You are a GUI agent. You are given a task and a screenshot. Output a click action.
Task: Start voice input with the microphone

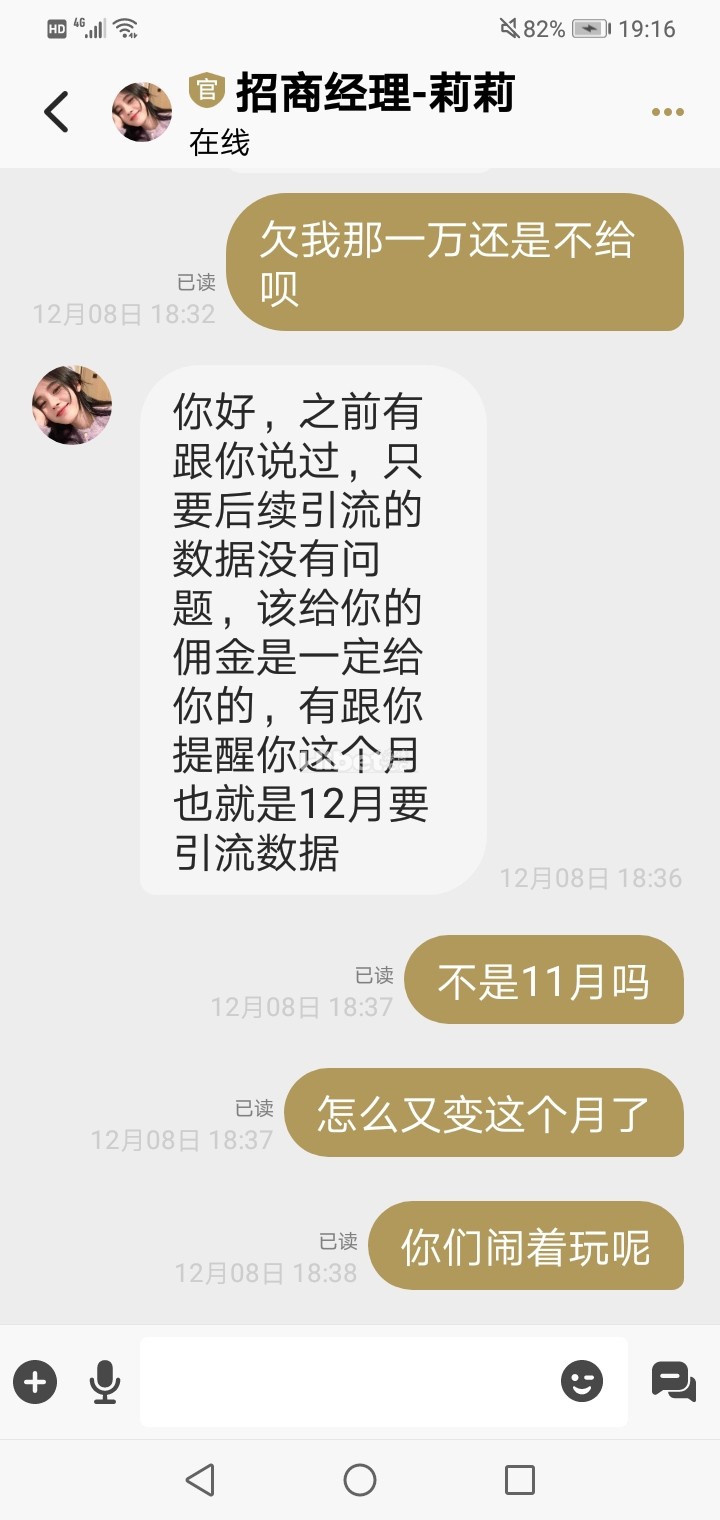[104, 1383]
